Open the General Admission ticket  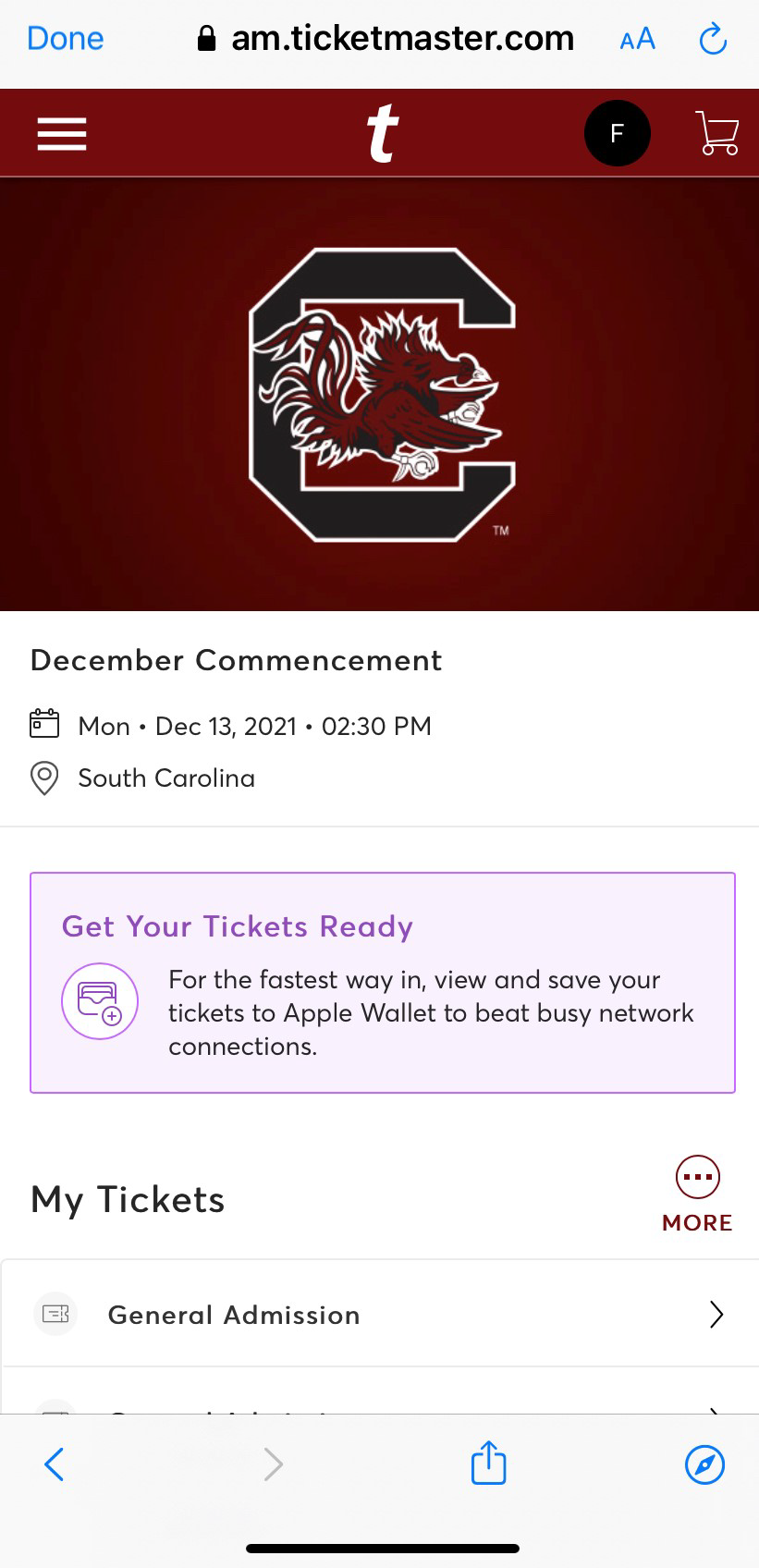click(379, 1314)
